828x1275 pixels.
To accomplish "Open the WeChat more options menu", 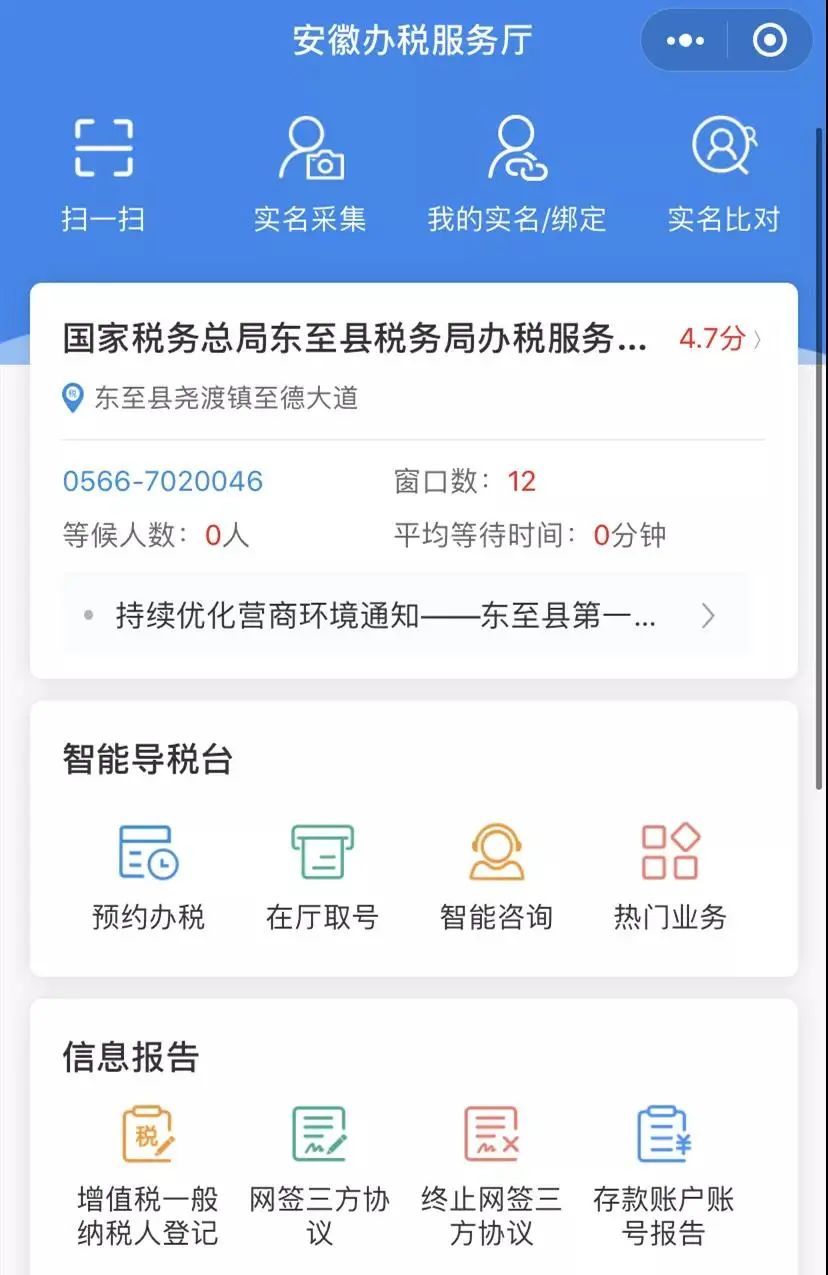I will click(x=684, y=40).
